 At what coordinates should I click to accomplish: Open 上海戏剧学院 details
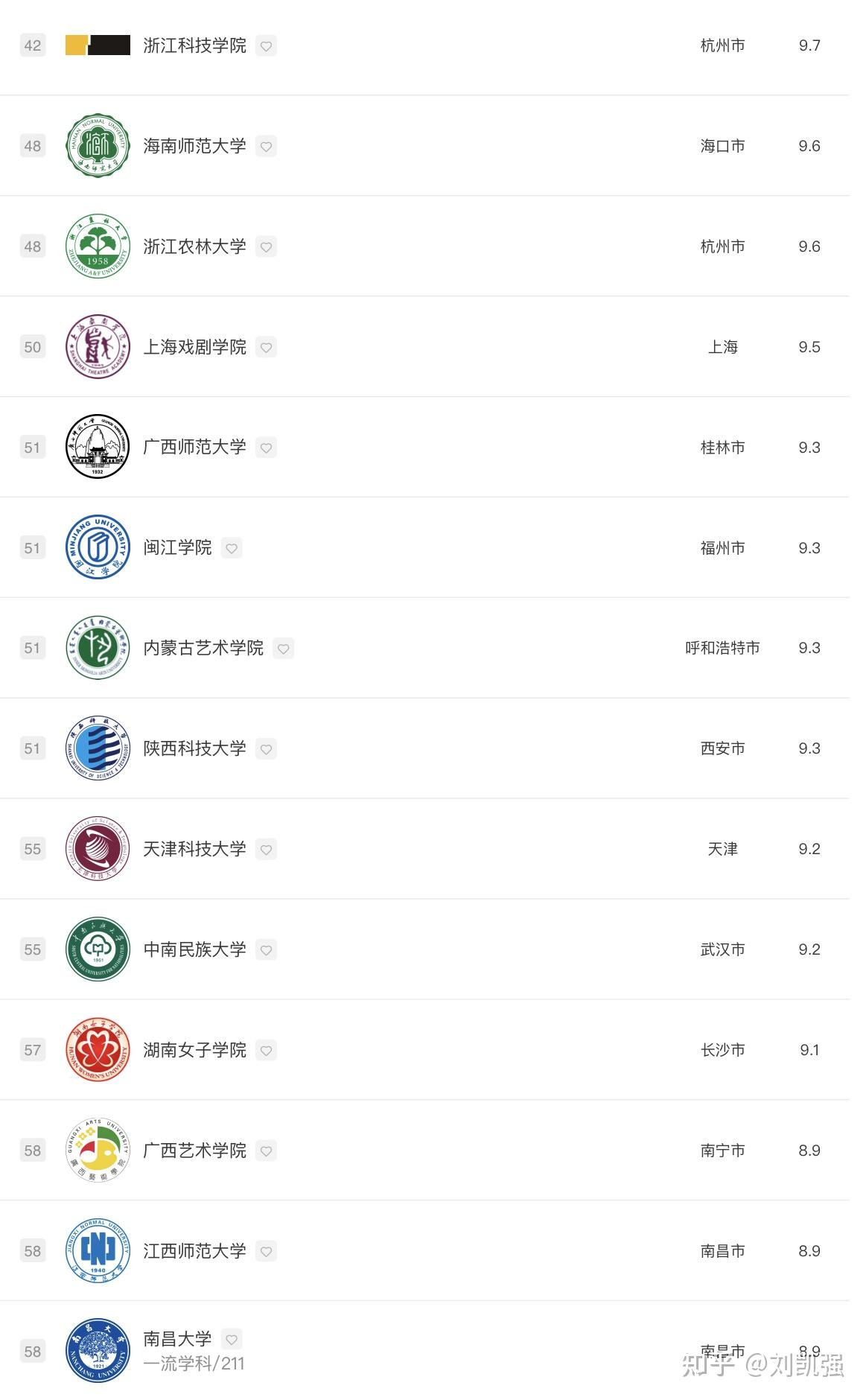tap(194, 347)
